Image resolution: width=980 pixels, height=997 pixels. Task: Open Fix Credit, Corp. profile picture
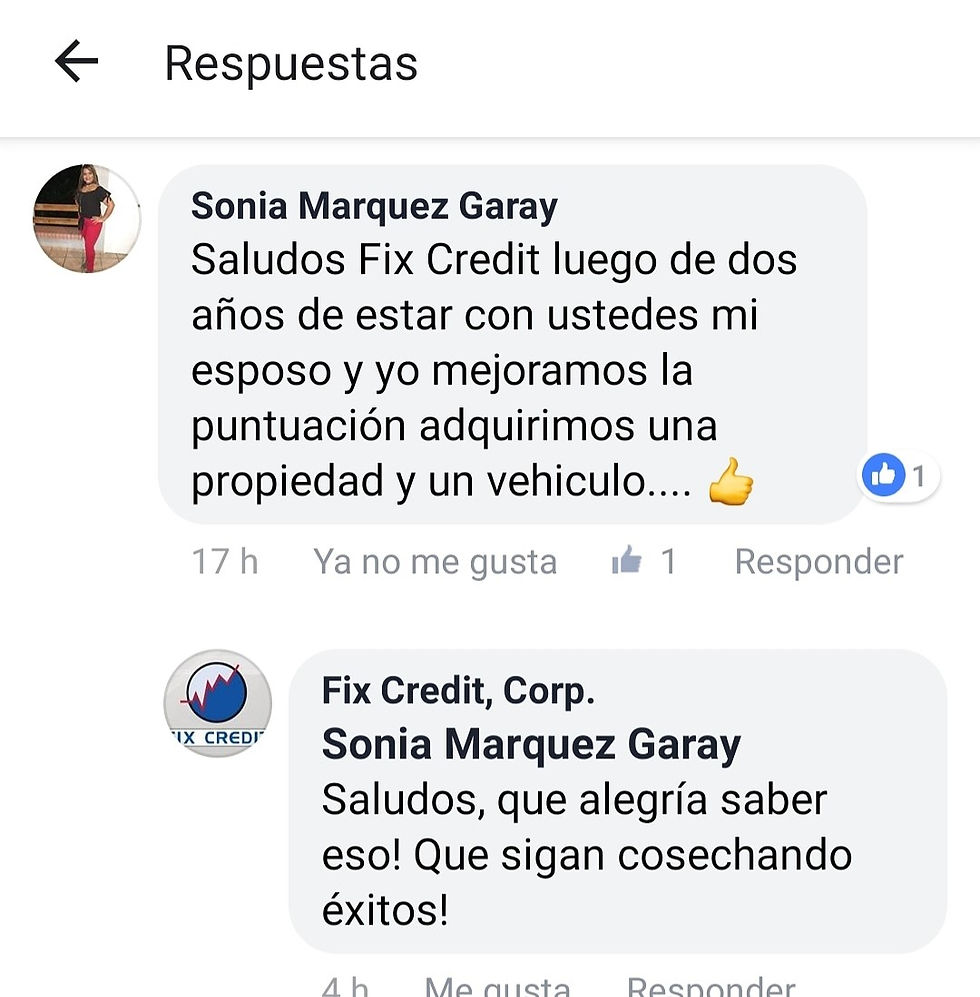click(217, 704)
